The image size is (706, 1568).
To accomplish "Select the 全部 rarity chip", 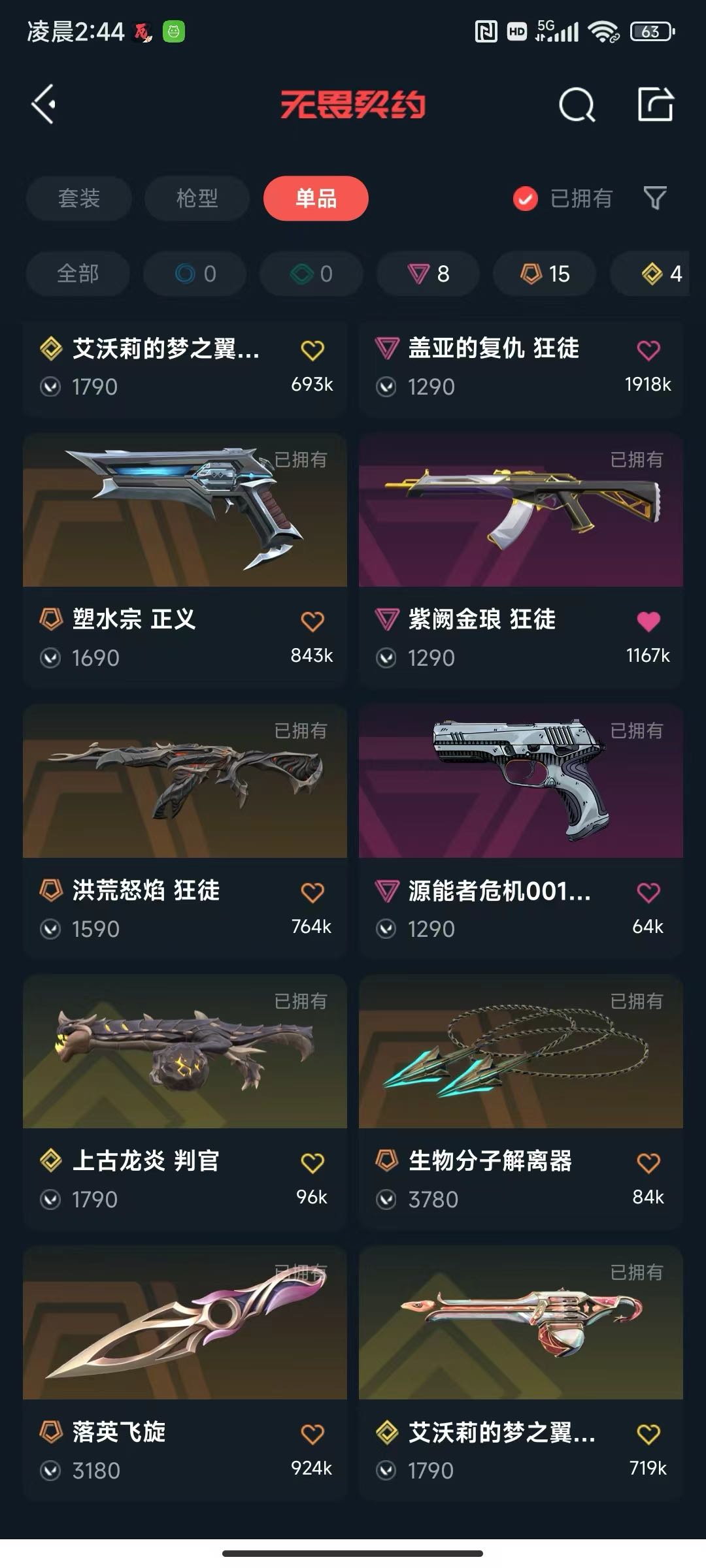I will coord(78,274).
